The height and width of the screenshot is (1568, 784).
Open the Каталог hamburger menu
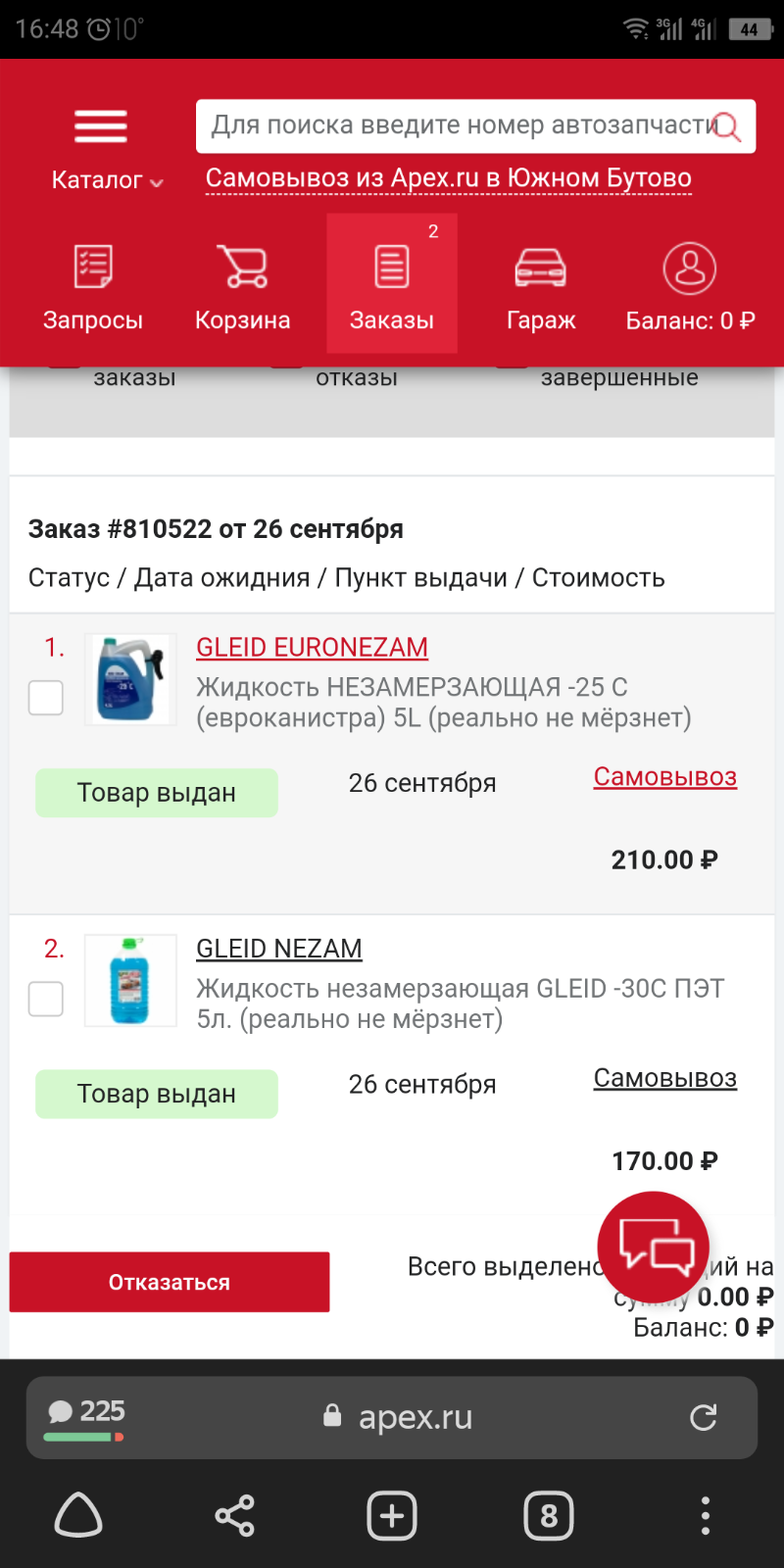click(x=102, y=149)
